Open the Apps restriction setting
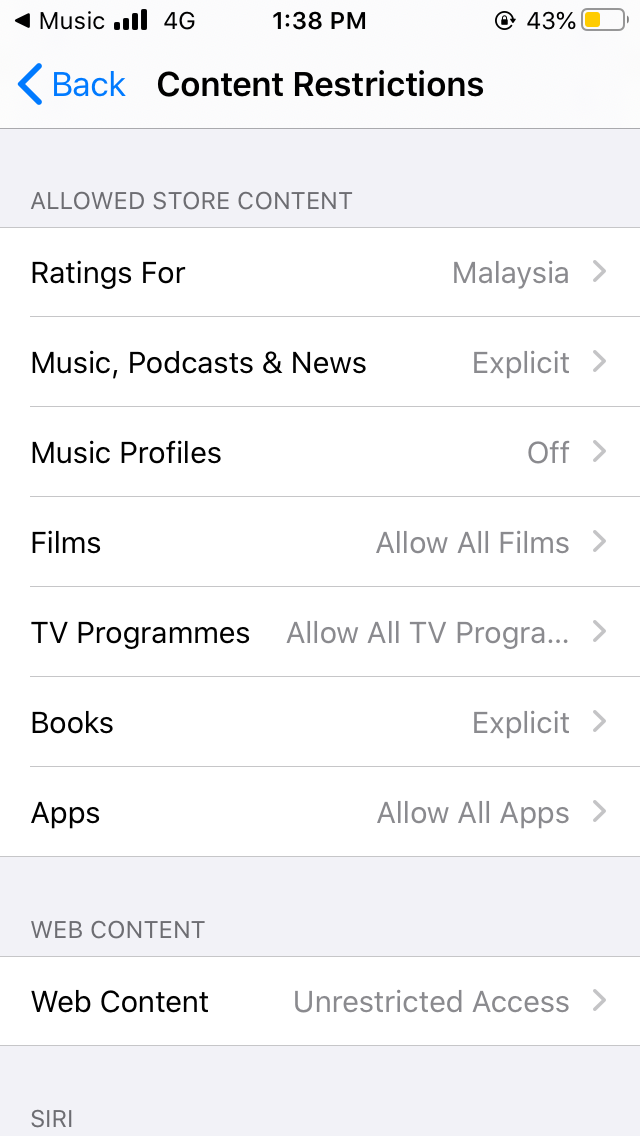This screenshot has height=1136, width=640. pyautogui.click(x=320, y=813)
